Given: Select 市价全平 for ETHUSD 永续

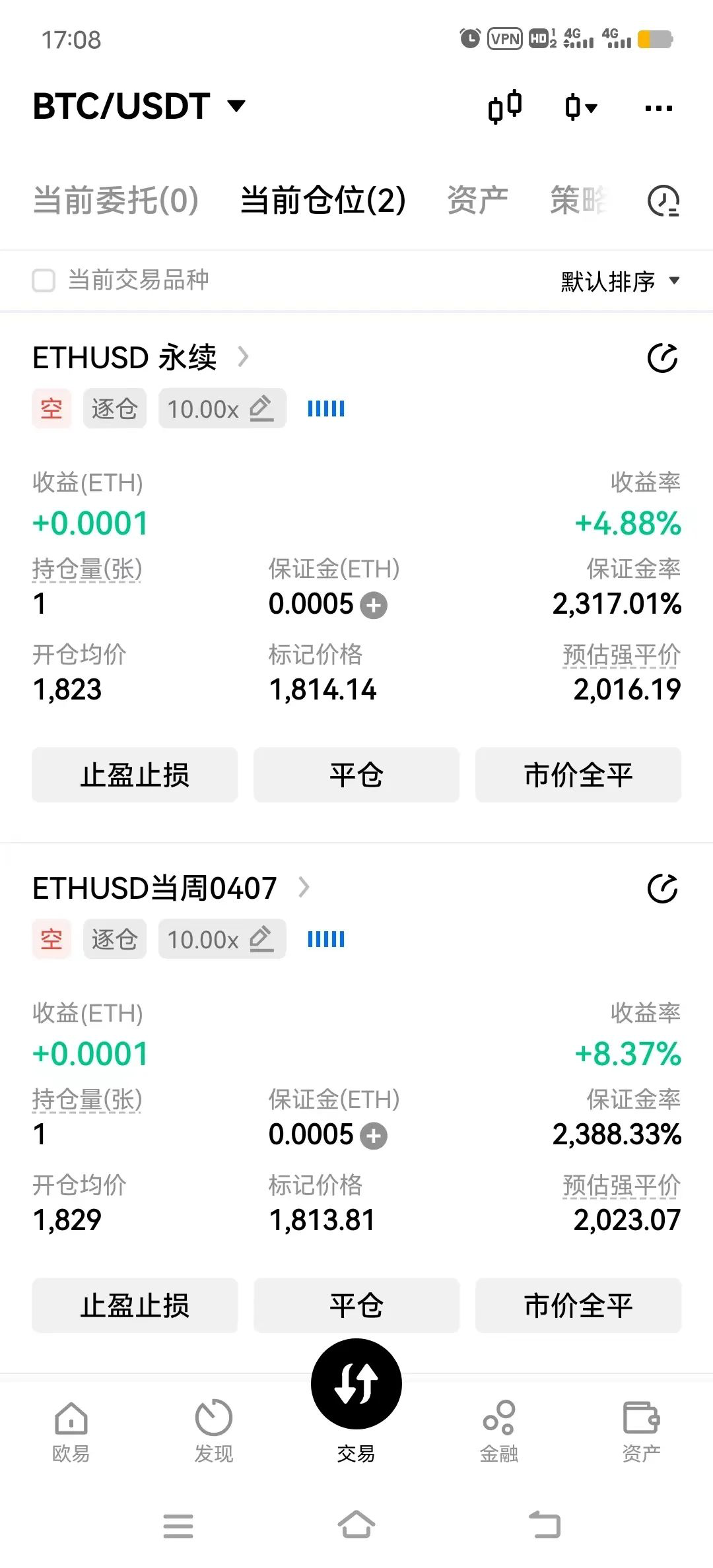Looking at the screenshot, I should click(578, 775).
